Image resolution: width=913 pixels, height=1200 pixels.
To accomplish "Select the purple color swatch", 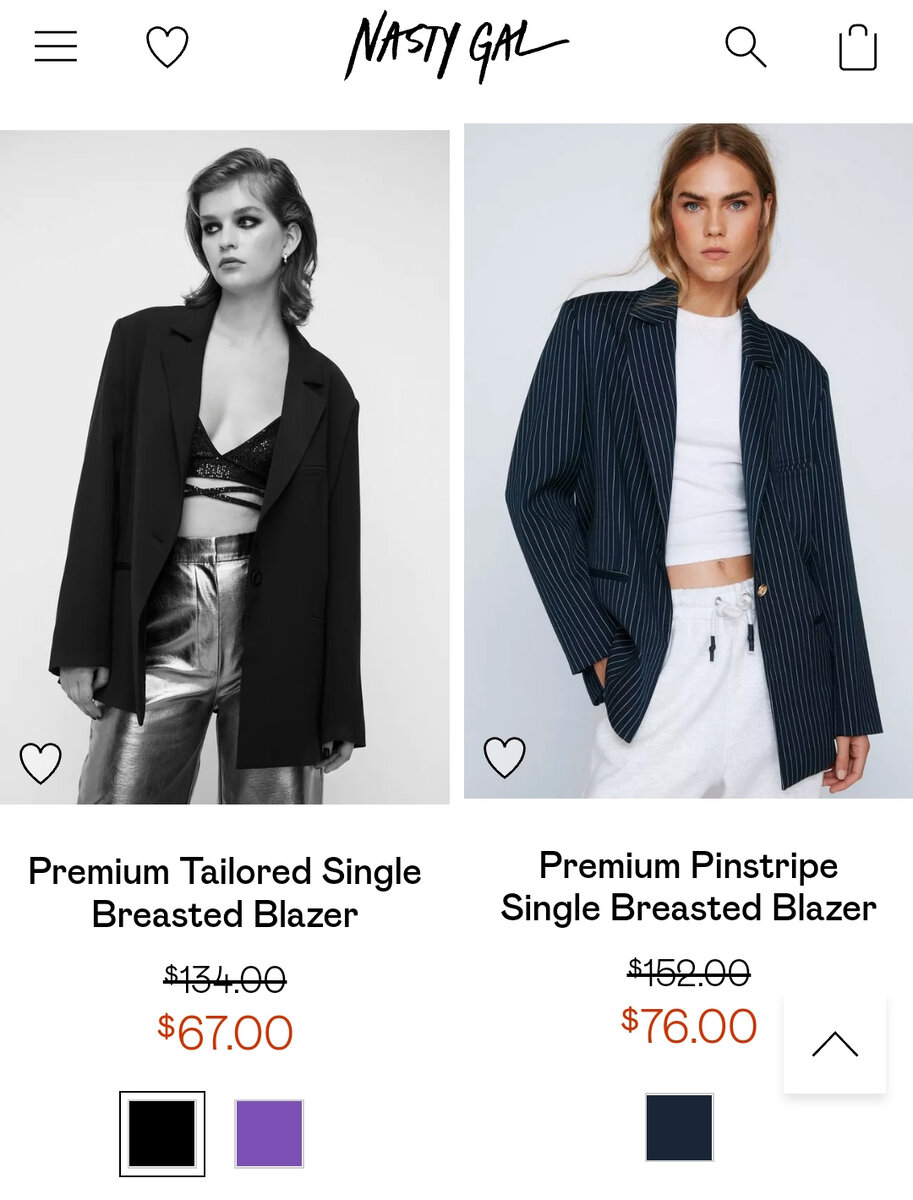I will (266, 1133).
